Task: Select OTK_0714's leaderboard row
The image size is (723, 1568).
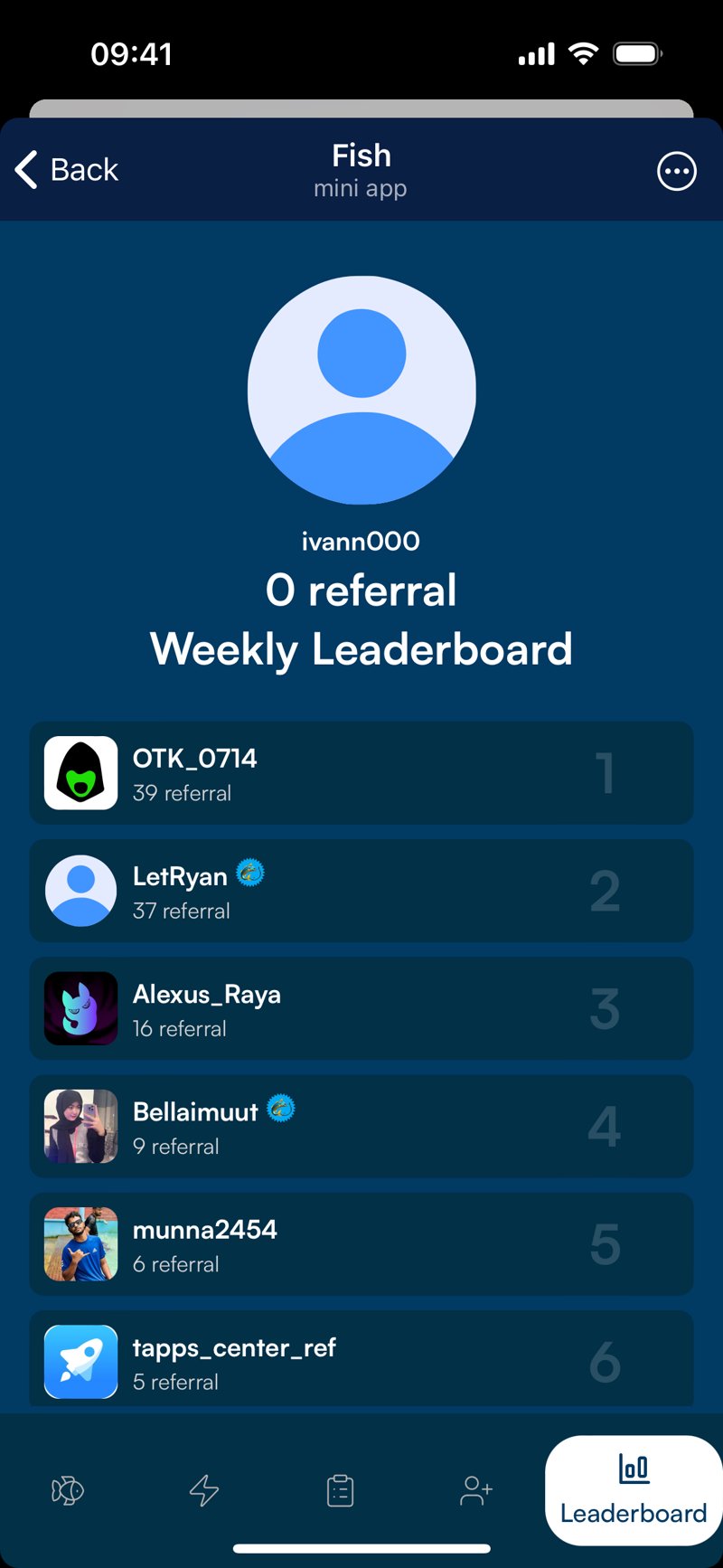Action: pyautogui.click(x=361, y=773)
